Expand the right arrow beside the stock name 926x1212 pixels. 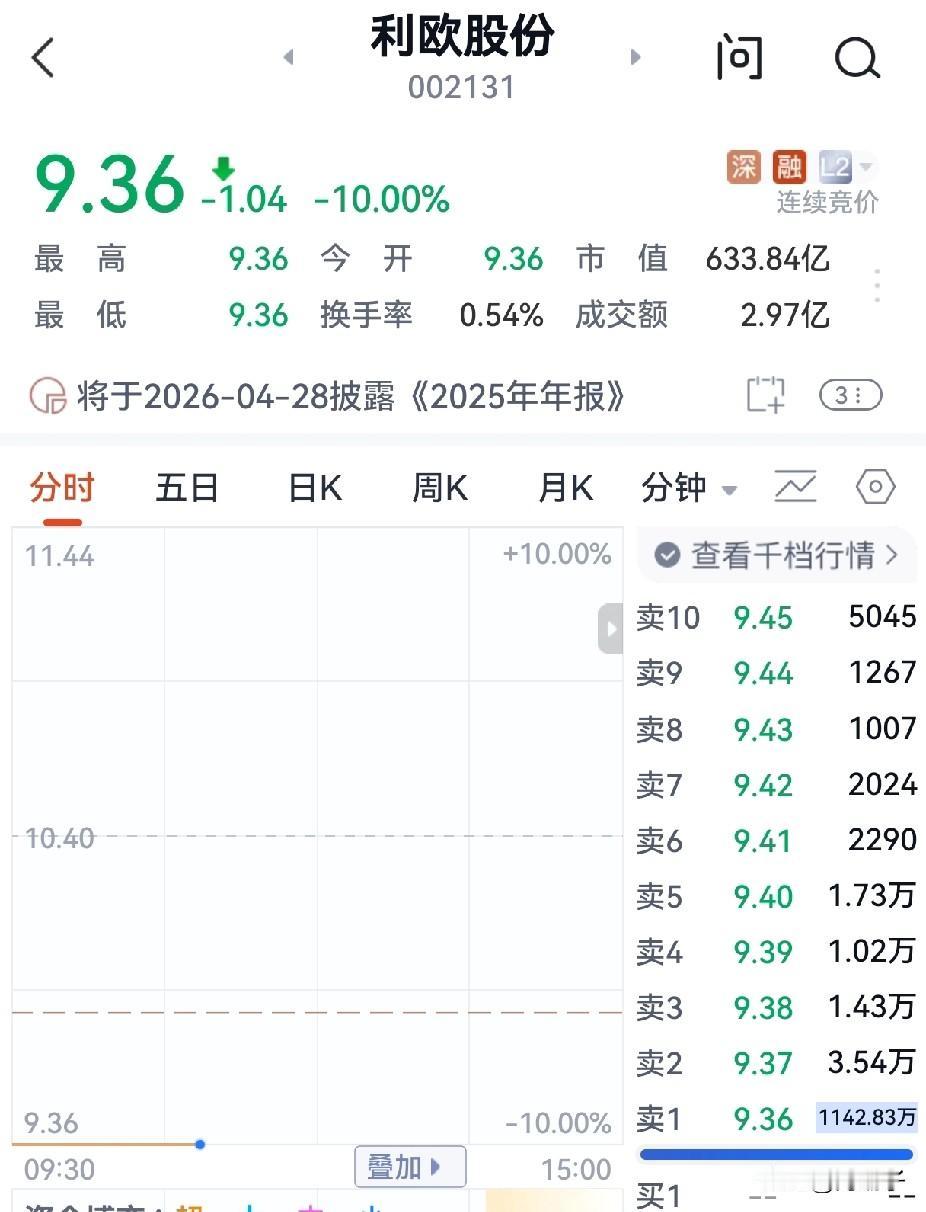[636, 58]
